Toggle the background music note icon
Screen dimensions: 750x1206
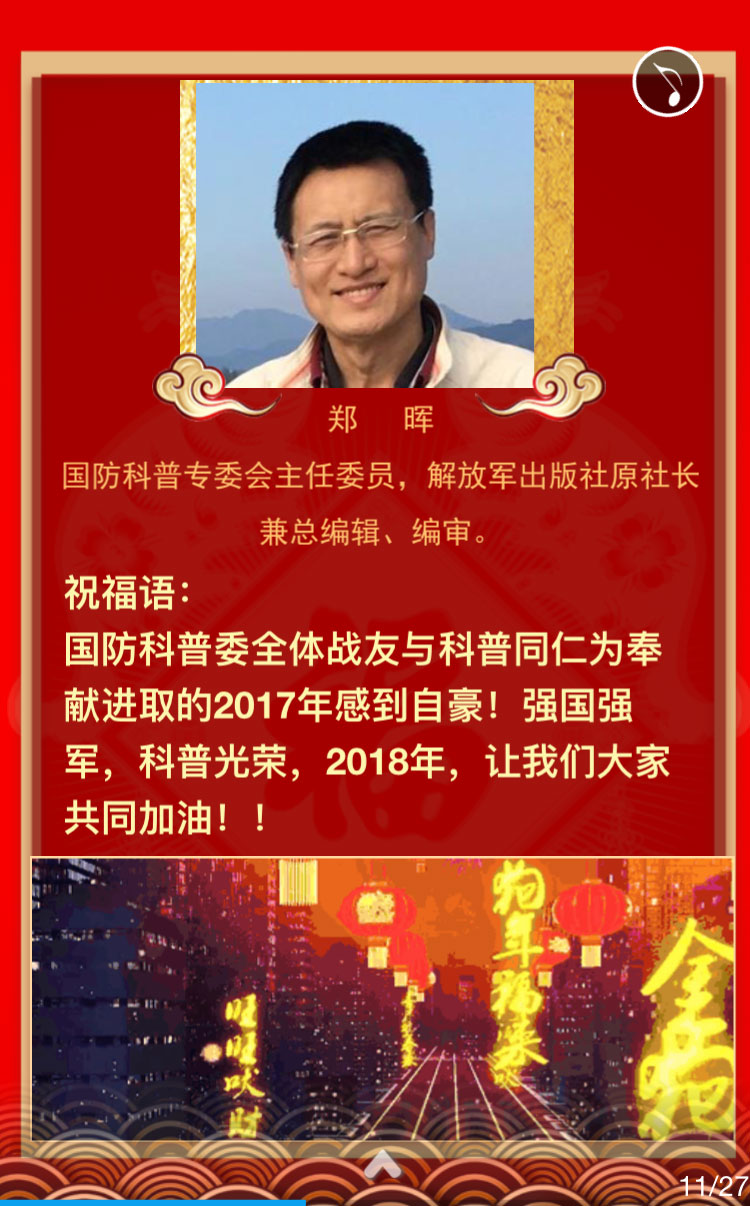point(667,82)
